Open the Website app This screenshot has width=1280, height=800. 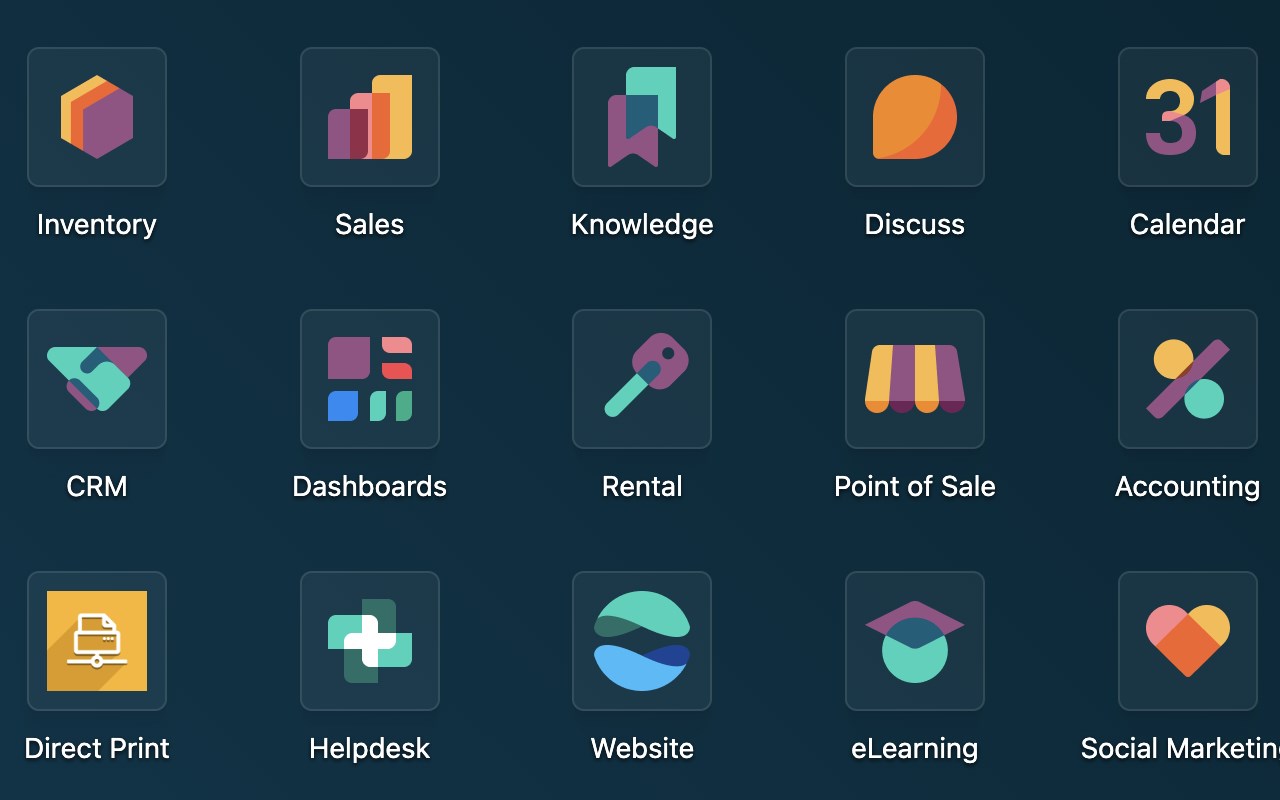click(x=642, y=641)
